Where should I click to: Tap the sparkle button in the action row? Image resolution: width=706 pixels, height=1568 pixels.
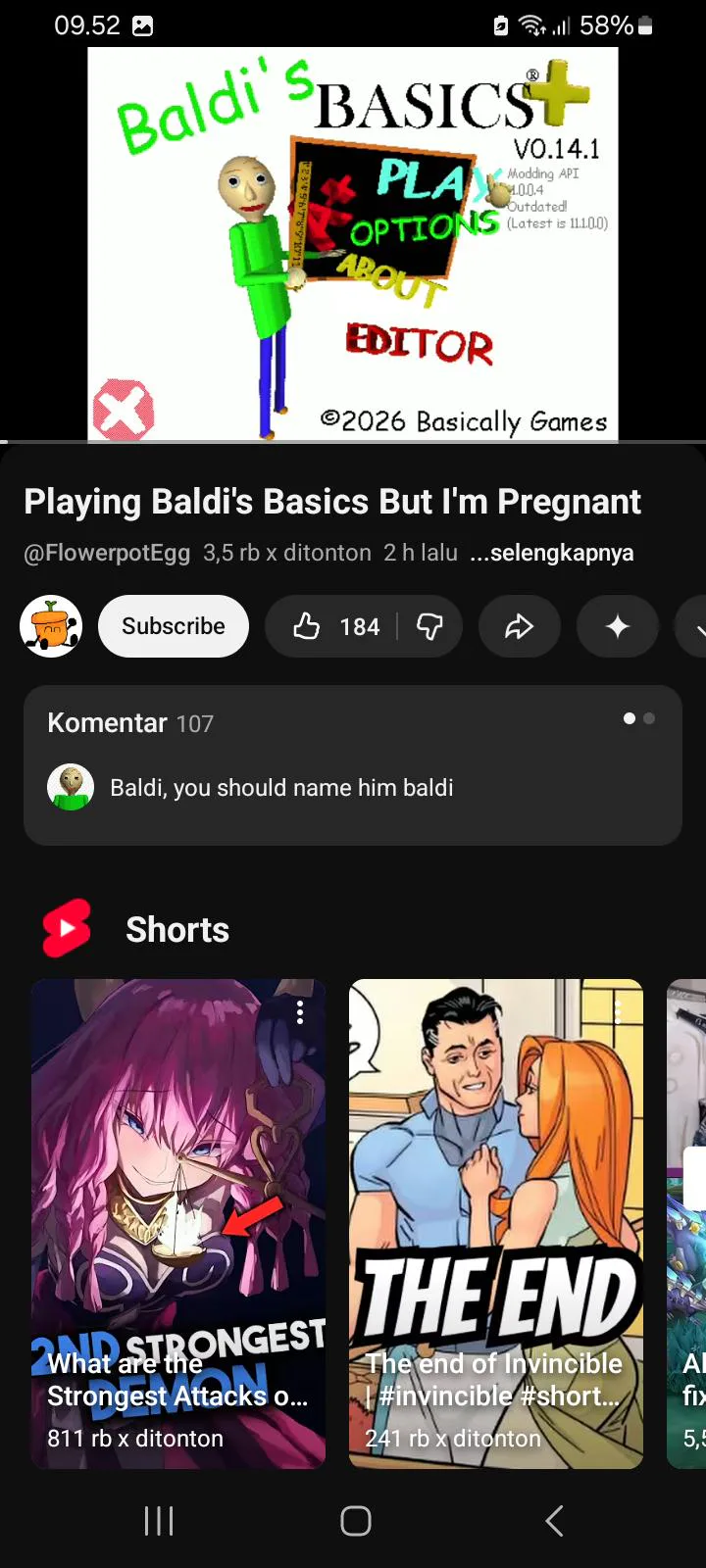click(x=618, y=626)
